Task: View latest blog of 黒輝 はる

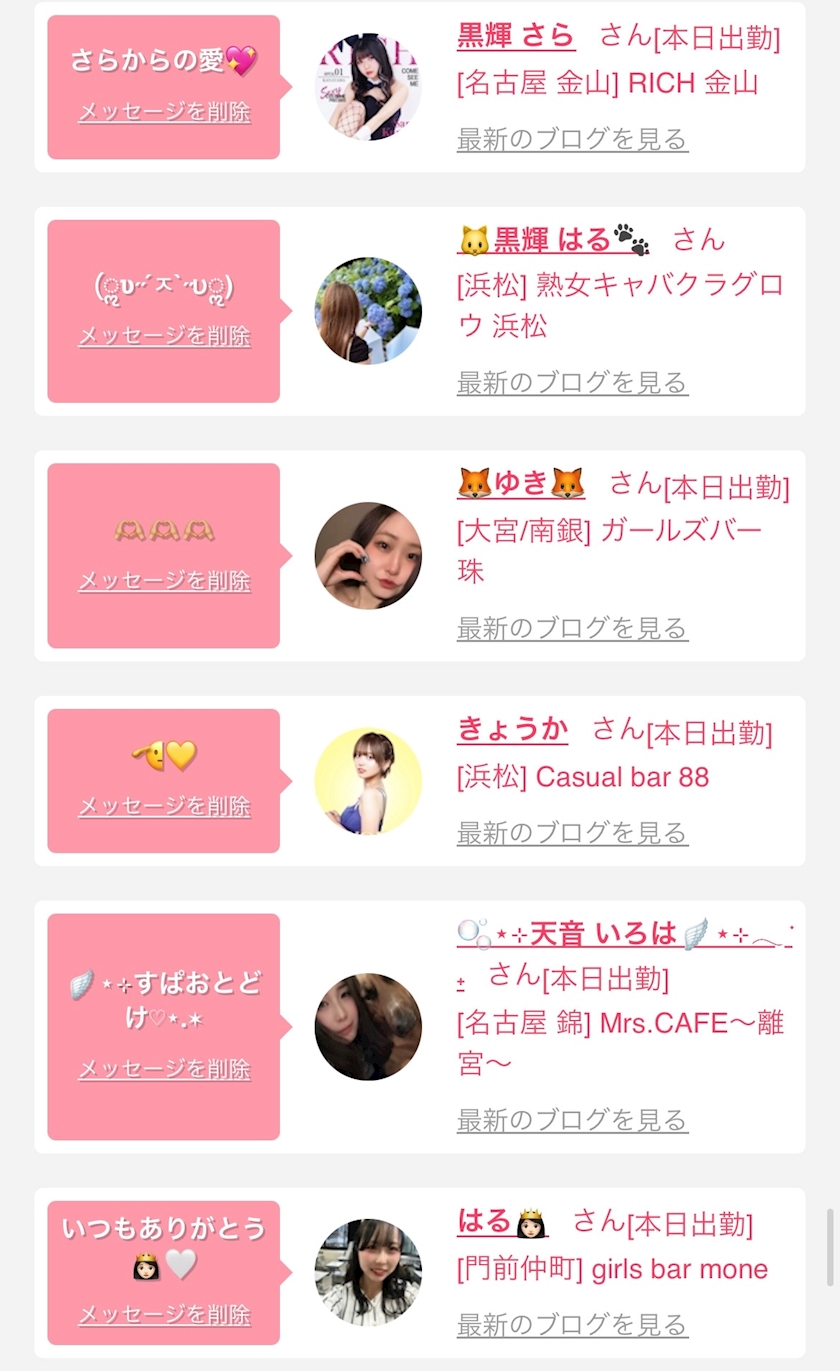Action: click(572, 382)
